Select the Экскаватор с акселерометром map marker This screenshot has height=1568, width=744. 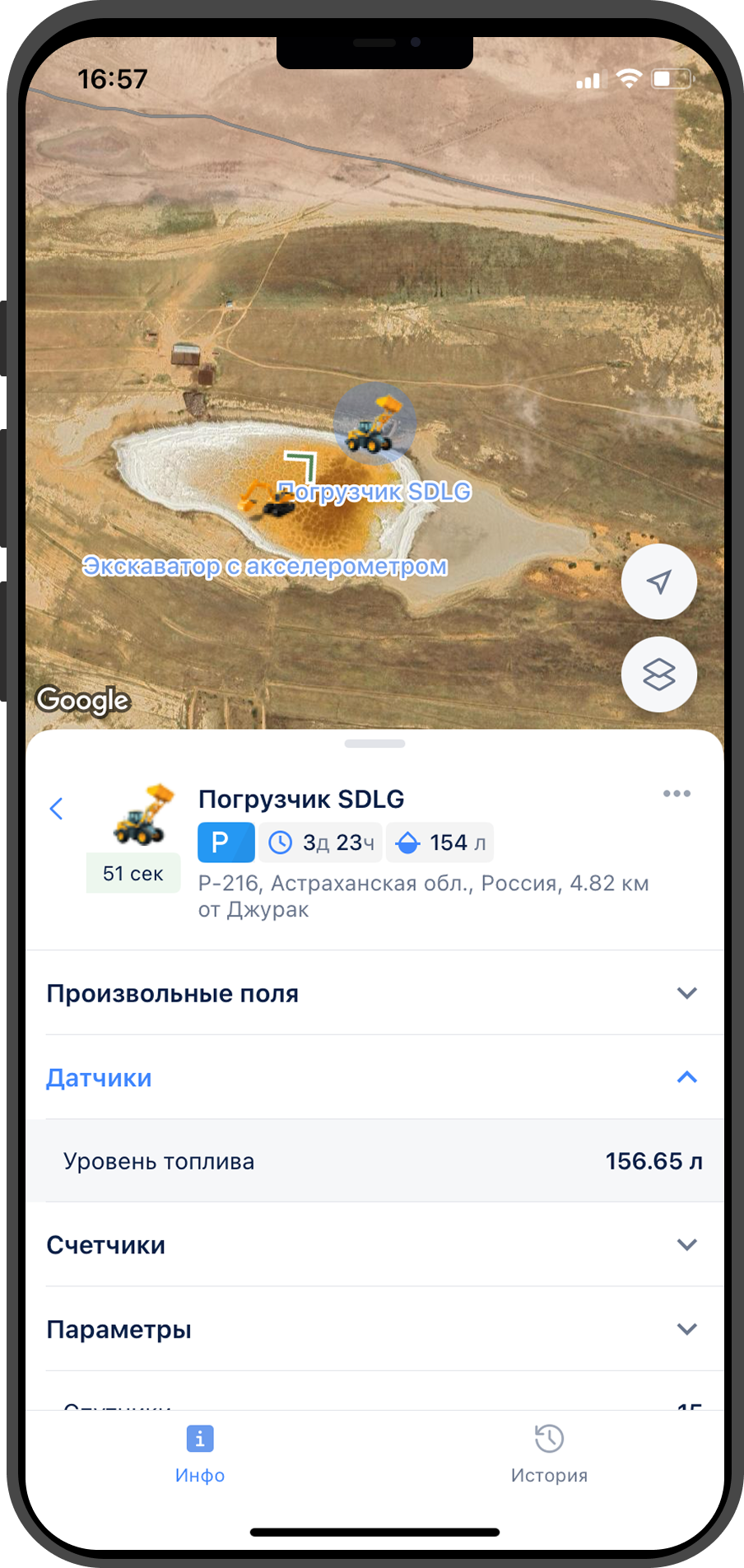[267, 500]
